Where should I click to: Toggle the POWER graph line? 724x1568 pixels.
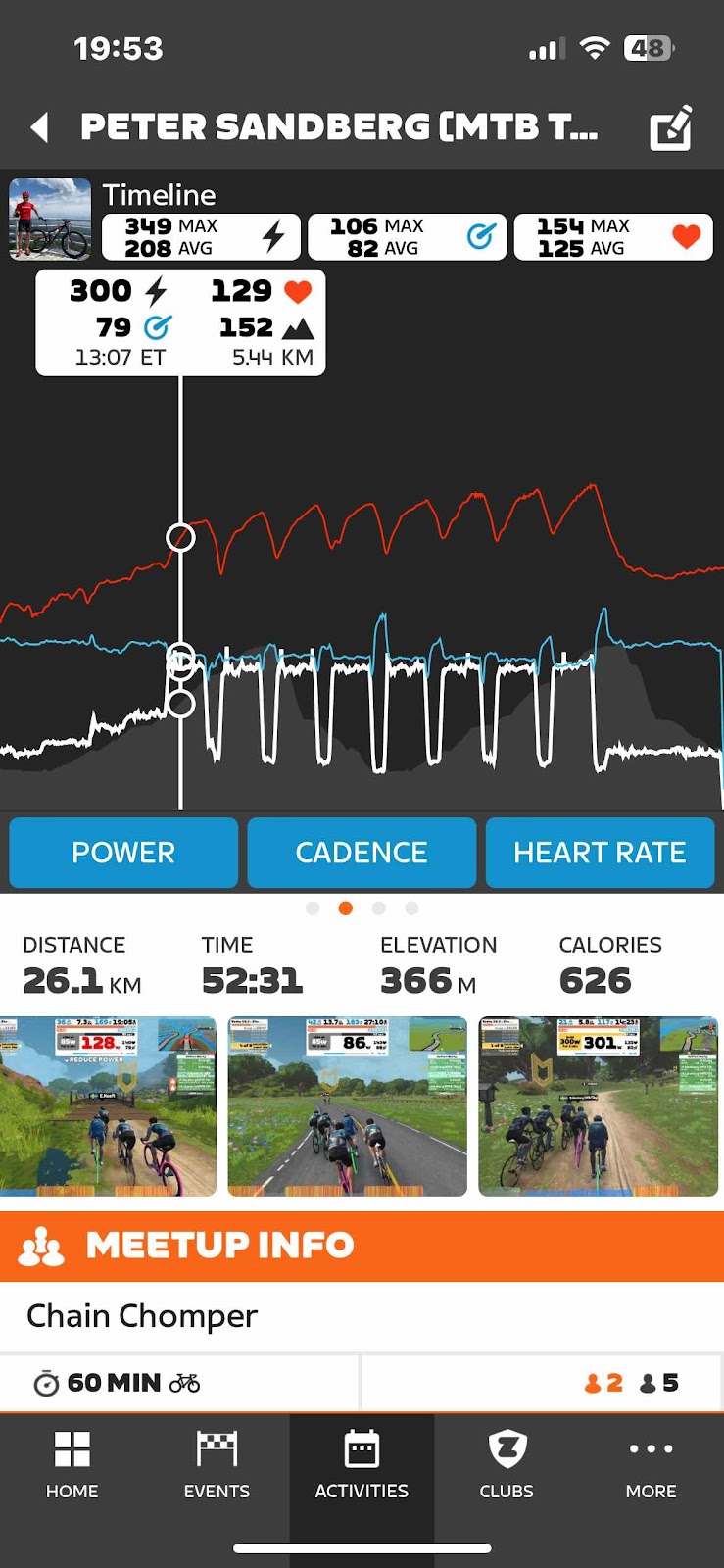[x=123, y=853]
